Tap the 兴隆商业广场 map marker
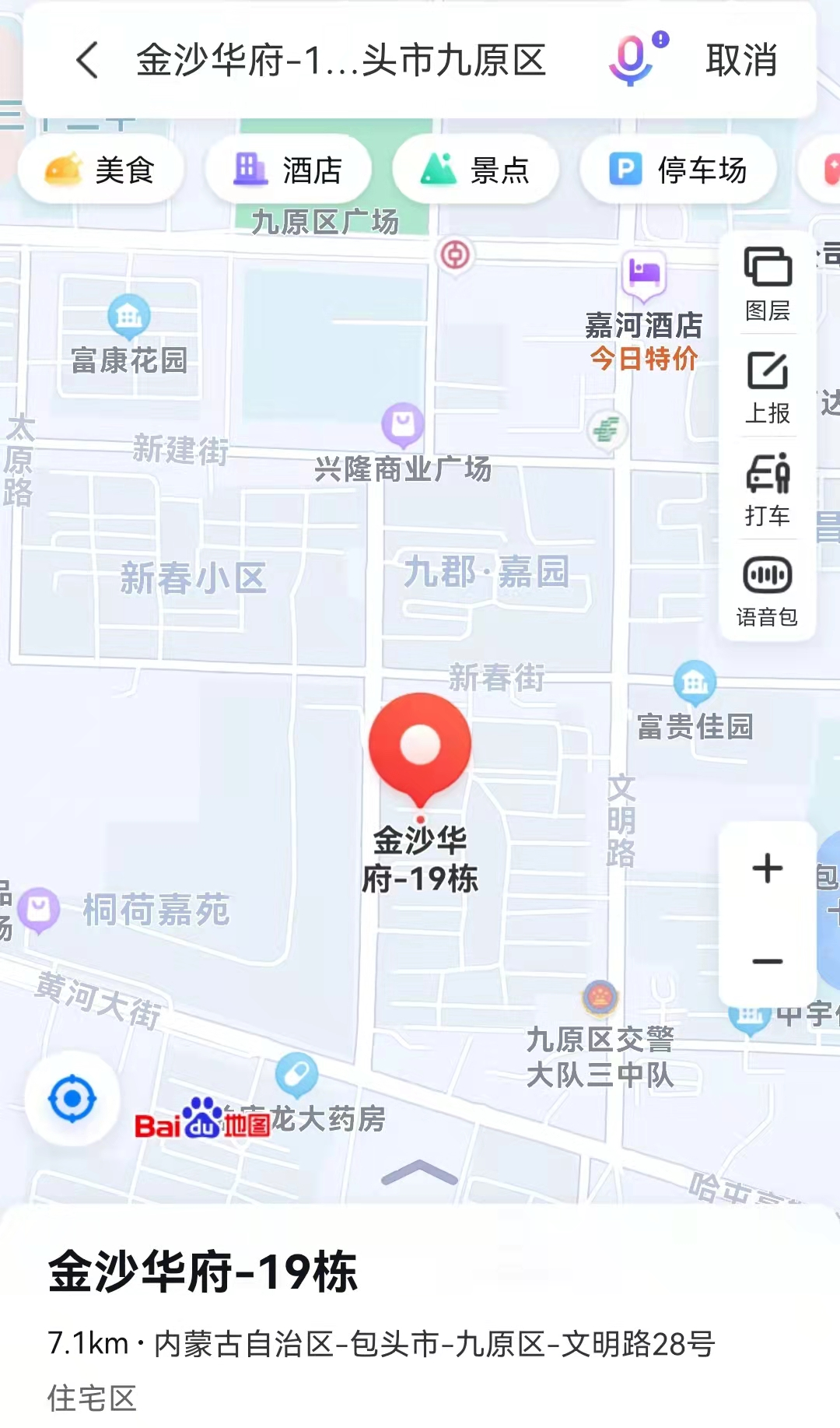The height and width of the screenshot is (1428, 840). click(x=403, y=425)
